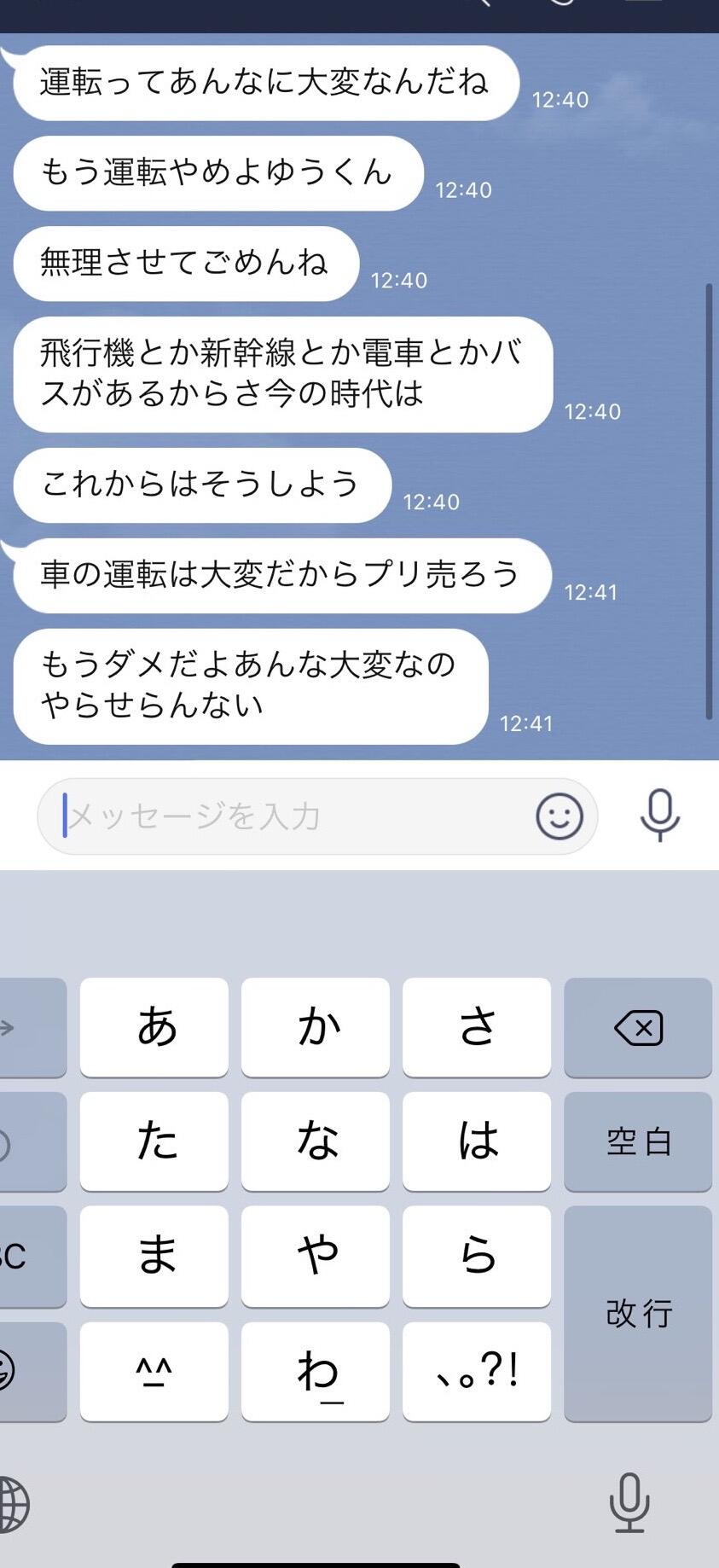This screenshot has width=719, height=1568.
Task: Start keyboard dictation with bottom microphone
Action: click(x=629, y=1502)
